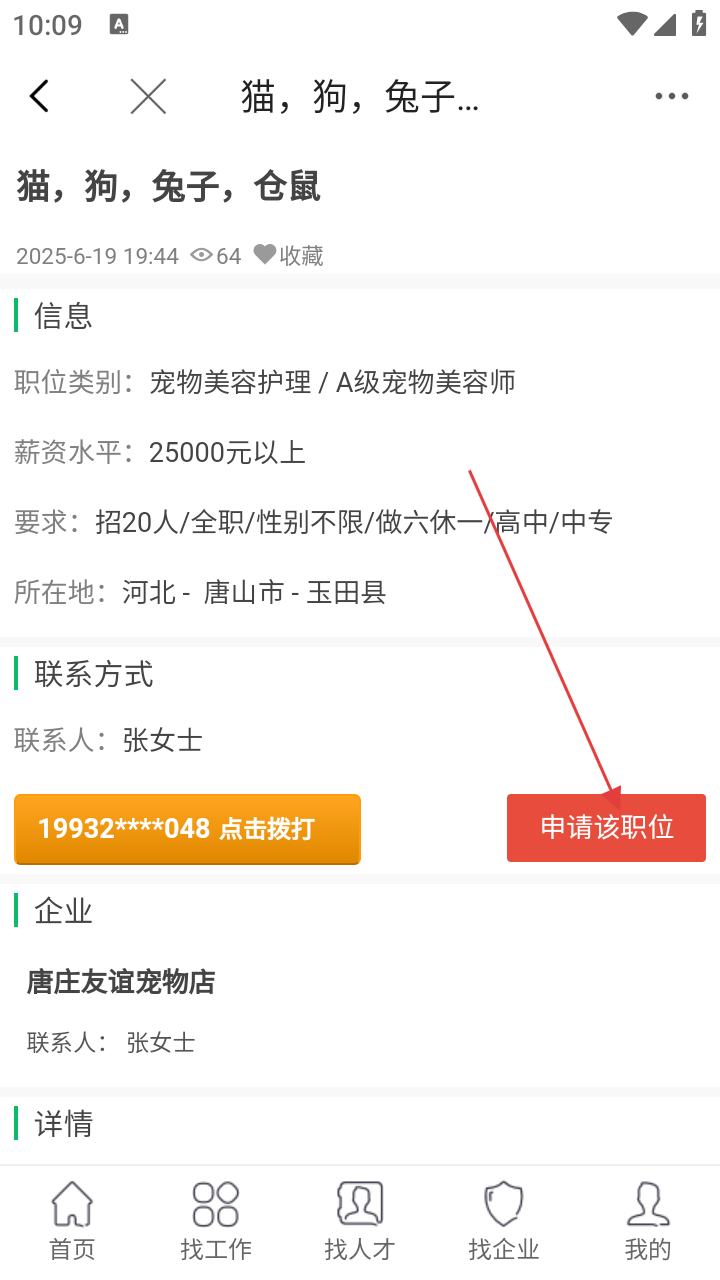Close this page with the X icon
This screenshot has width=720, height=1280.
click(x=148, y=97)
